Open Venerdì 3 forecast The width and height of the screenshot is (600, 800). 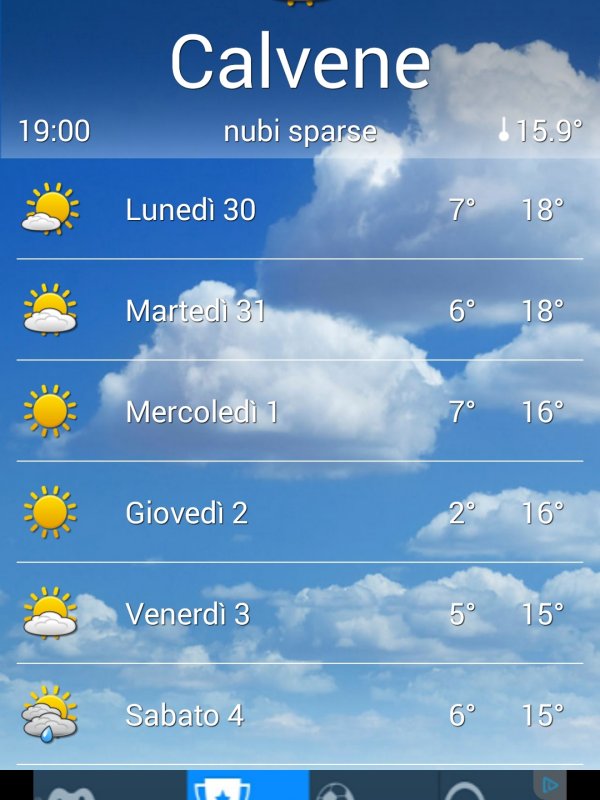point(300,614)
